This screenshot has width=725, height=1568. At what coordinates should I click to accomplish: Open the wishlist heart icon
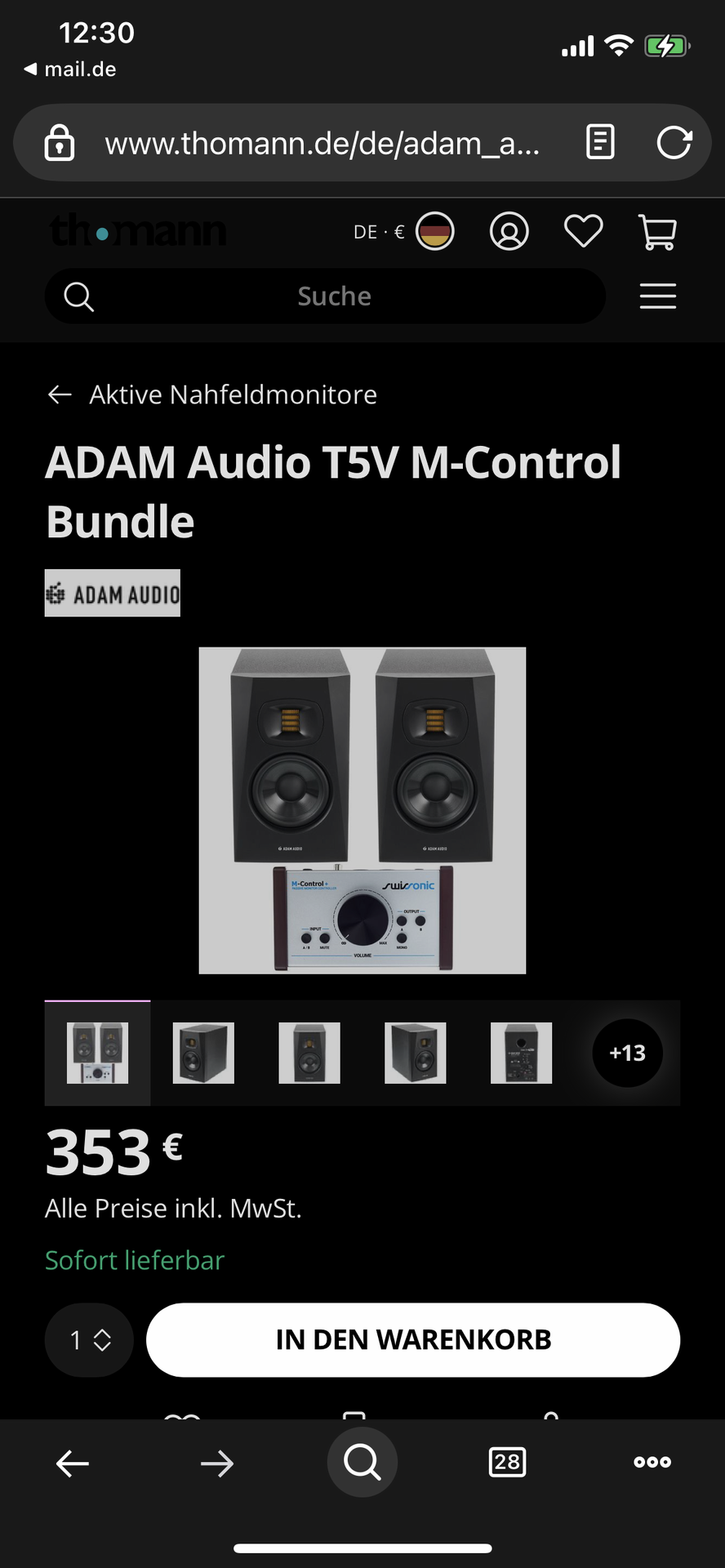[583, 232]
